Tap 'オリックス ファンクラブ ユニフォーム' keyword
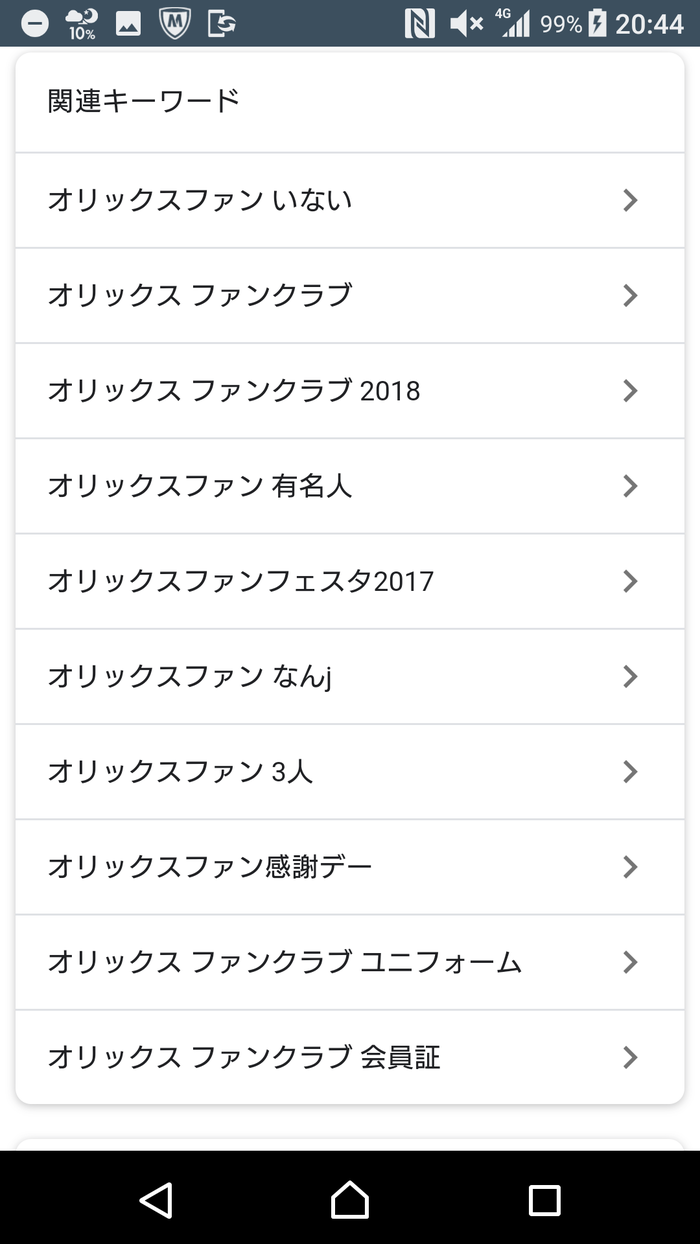700x1244 pixels. 349,962
